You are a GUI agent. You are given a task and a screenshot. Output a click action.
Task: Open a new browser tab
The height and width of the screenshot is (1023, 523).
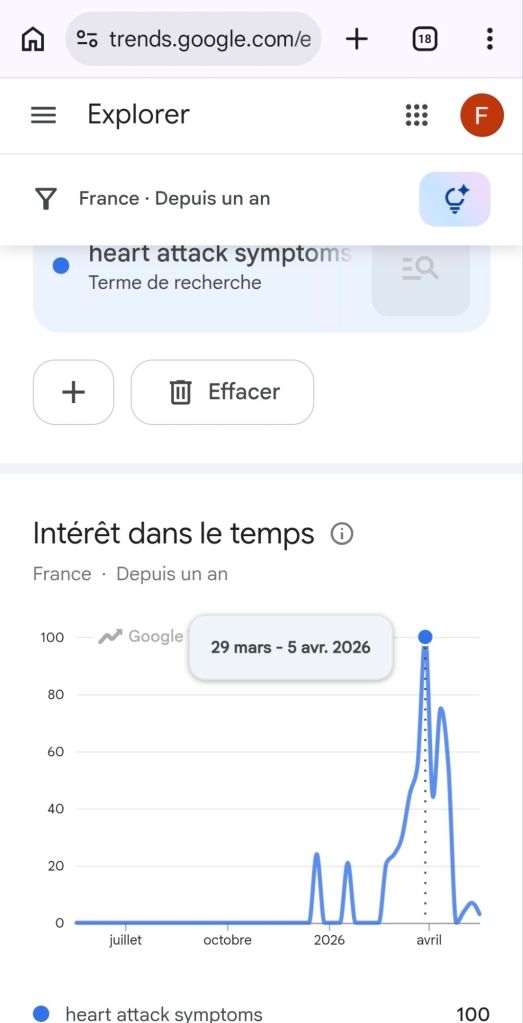pyautogui.click(x=357, y=39)
